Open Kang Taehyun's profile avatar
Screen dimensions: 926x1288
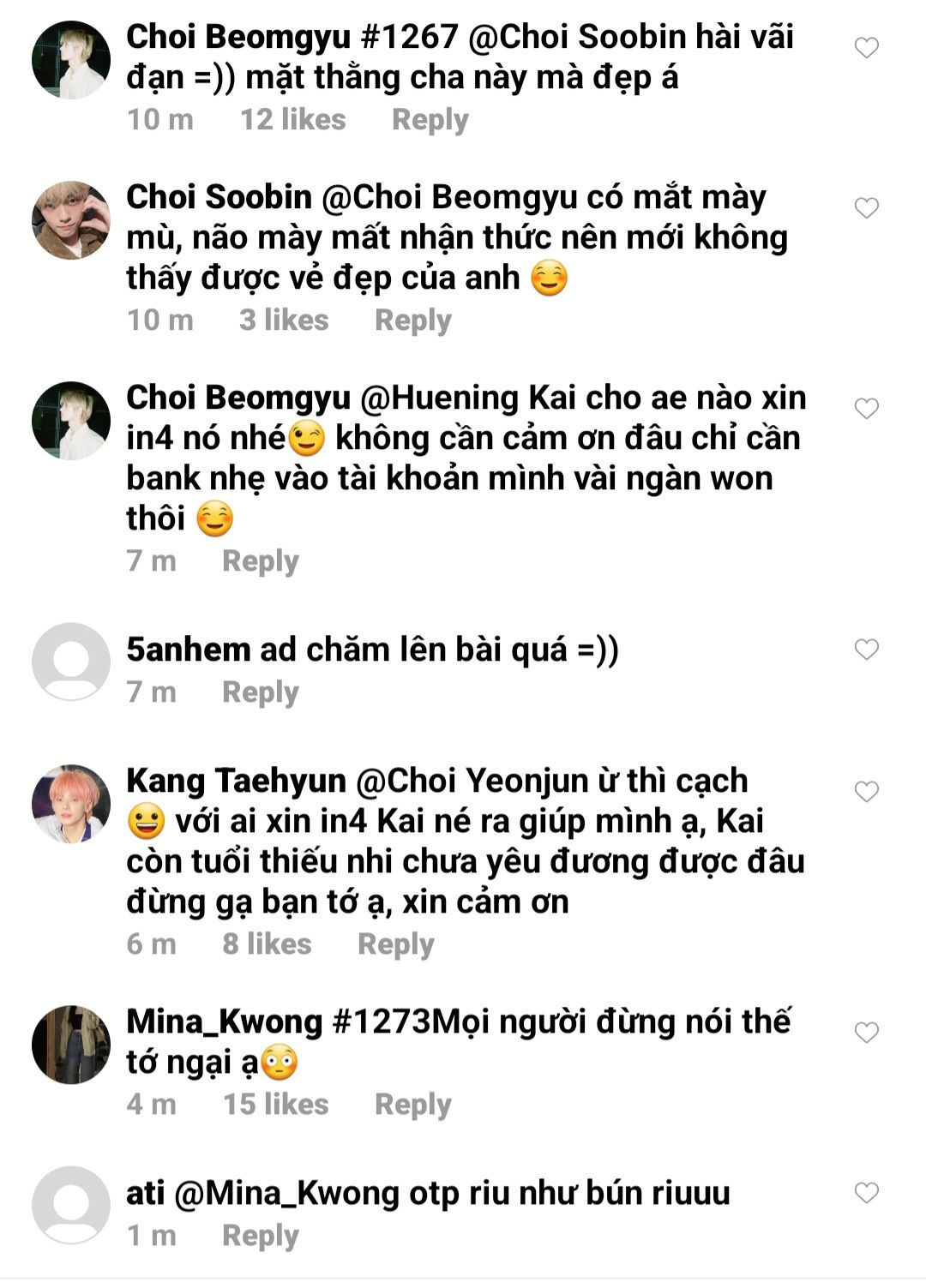[x=71, y=804]
